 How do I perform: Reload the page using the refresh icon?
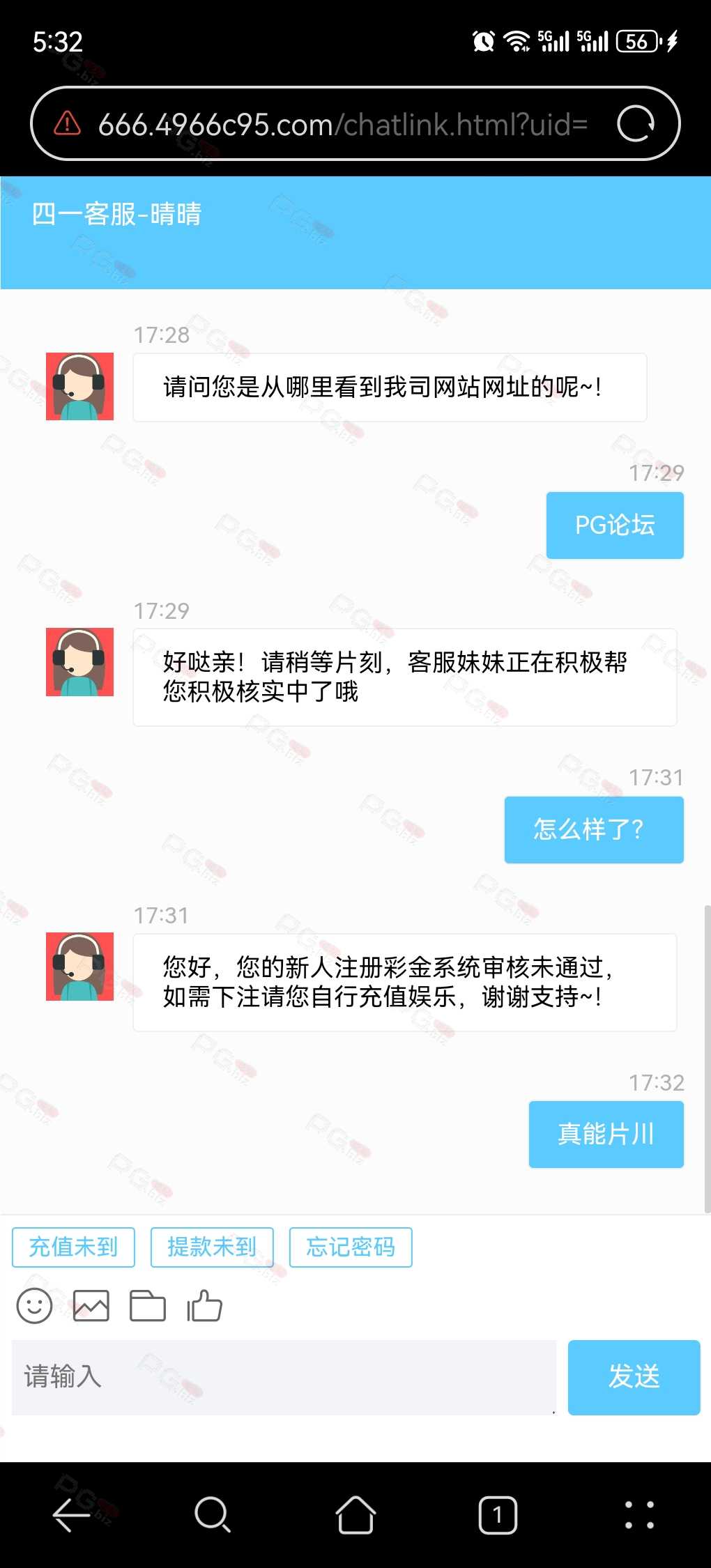pyautogui.click(x=636, y=124)
